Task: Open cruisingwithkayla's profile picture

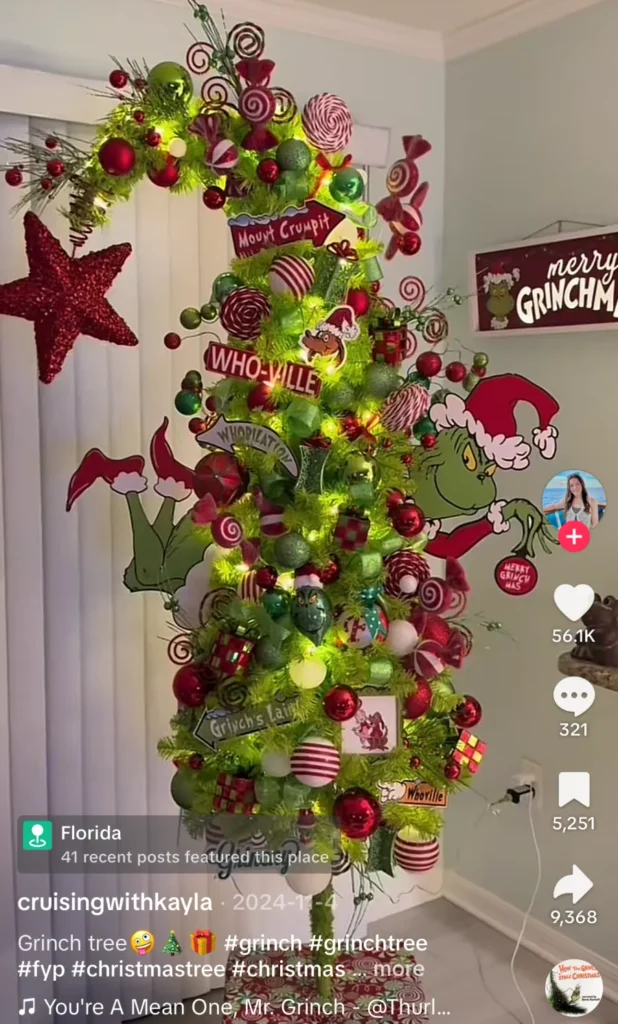Action: click(x=573, y=498)
